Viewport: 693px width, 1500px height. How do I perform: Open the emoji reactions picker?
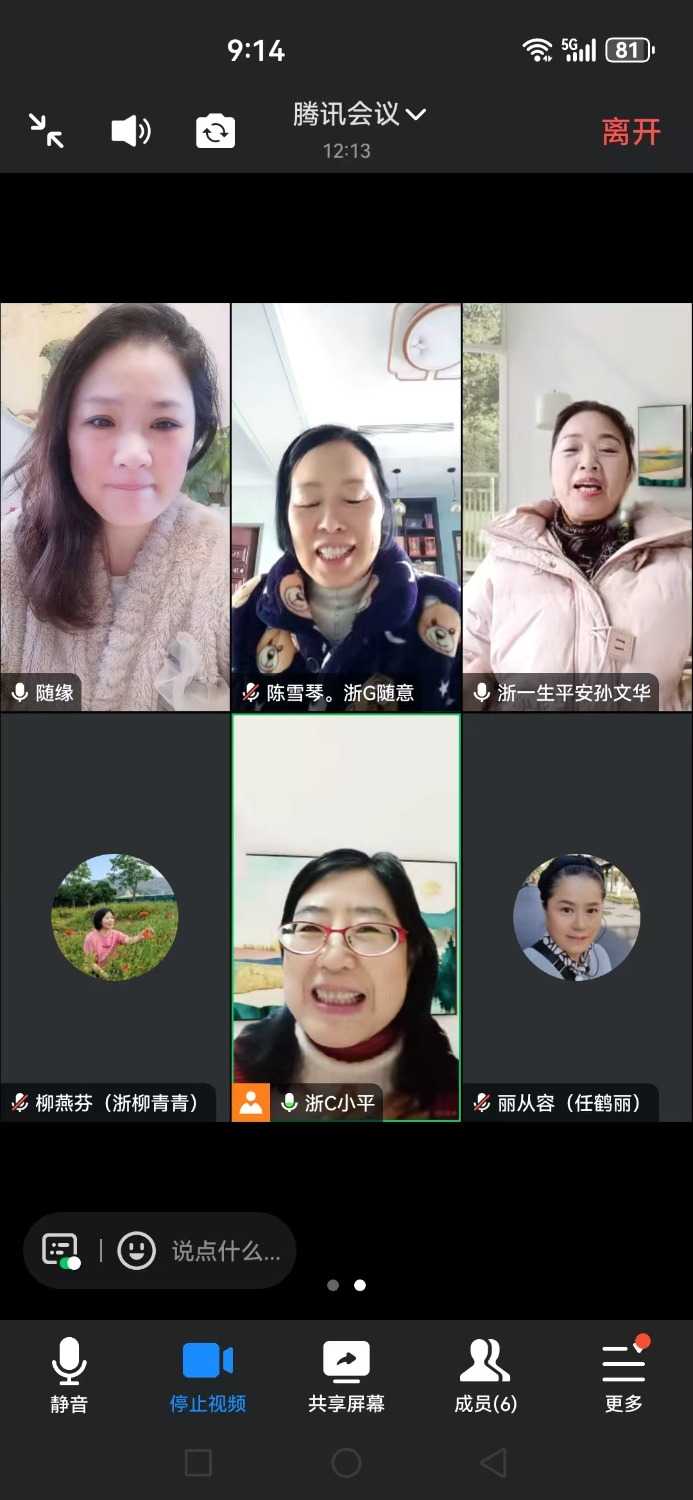(137, 1250)
